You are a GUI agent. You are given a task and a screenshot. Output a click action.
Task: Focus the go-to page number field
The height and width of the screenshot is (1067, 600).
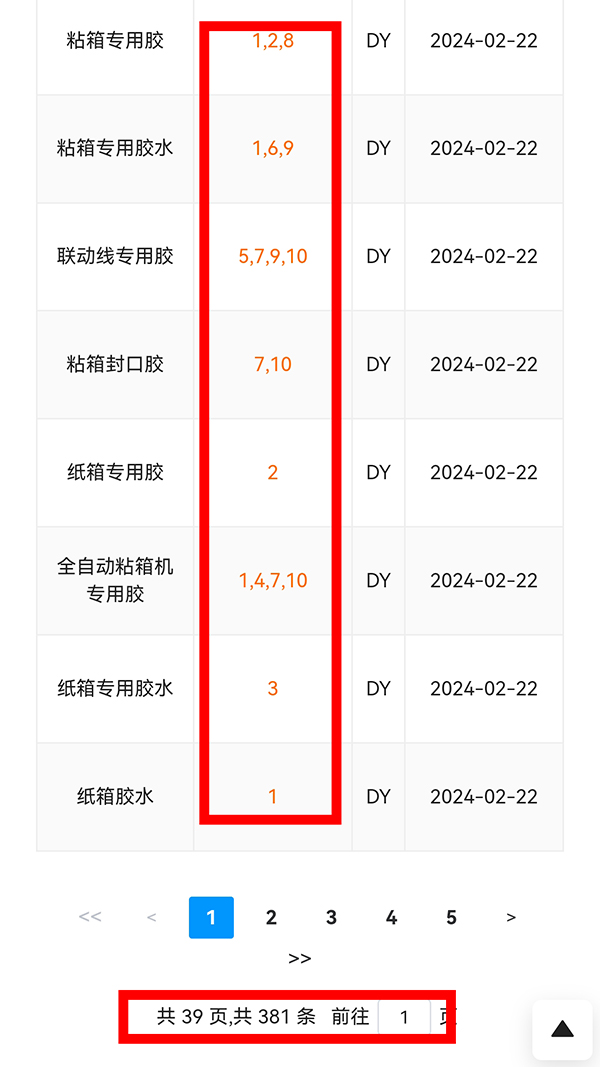coord(404,1017)
